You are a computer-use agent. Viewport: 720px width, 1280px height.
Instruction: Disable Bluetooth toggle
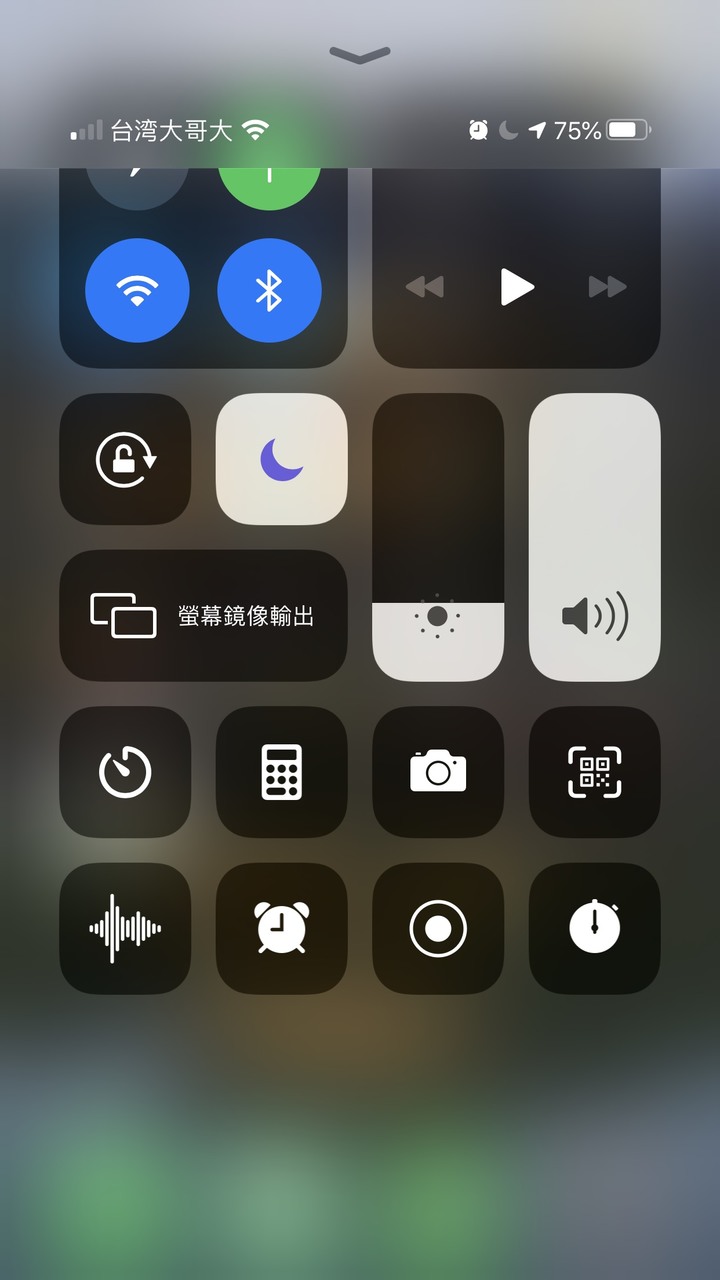tap(269, 290)
